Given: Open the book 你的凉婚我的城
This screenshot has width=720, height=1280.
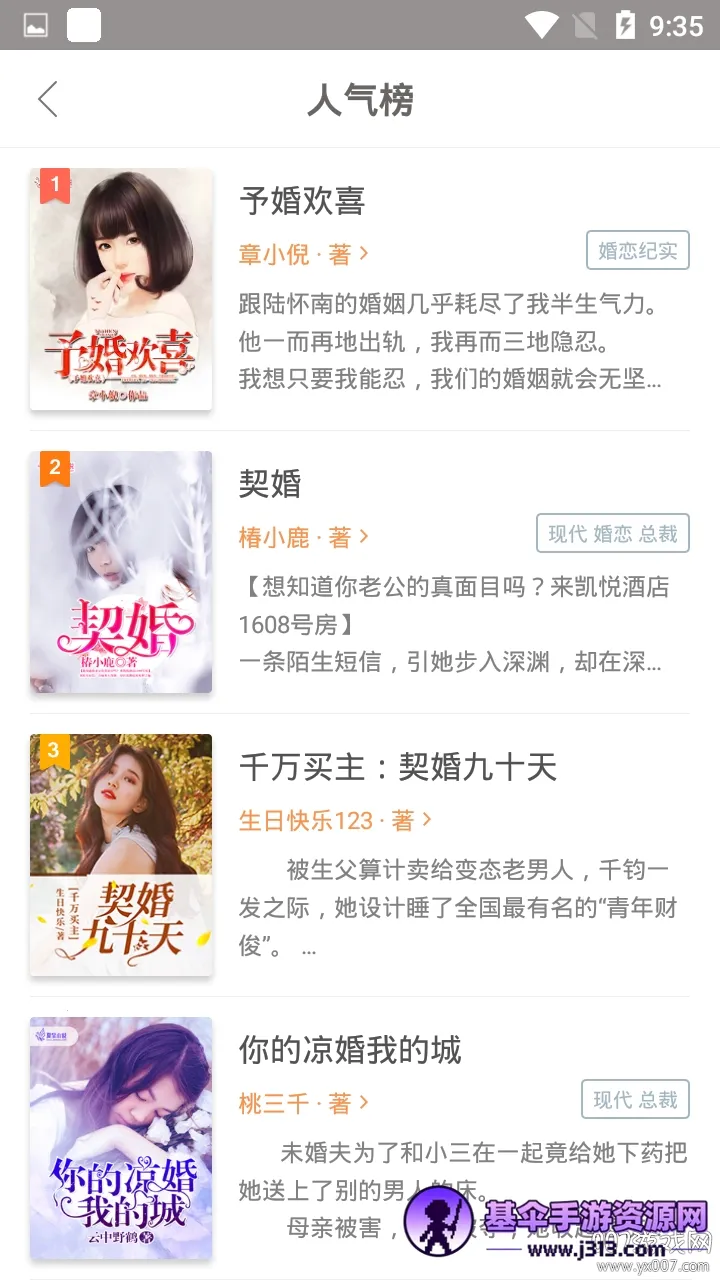Looking at the screenshot, I should click(x=349, y=1050).
